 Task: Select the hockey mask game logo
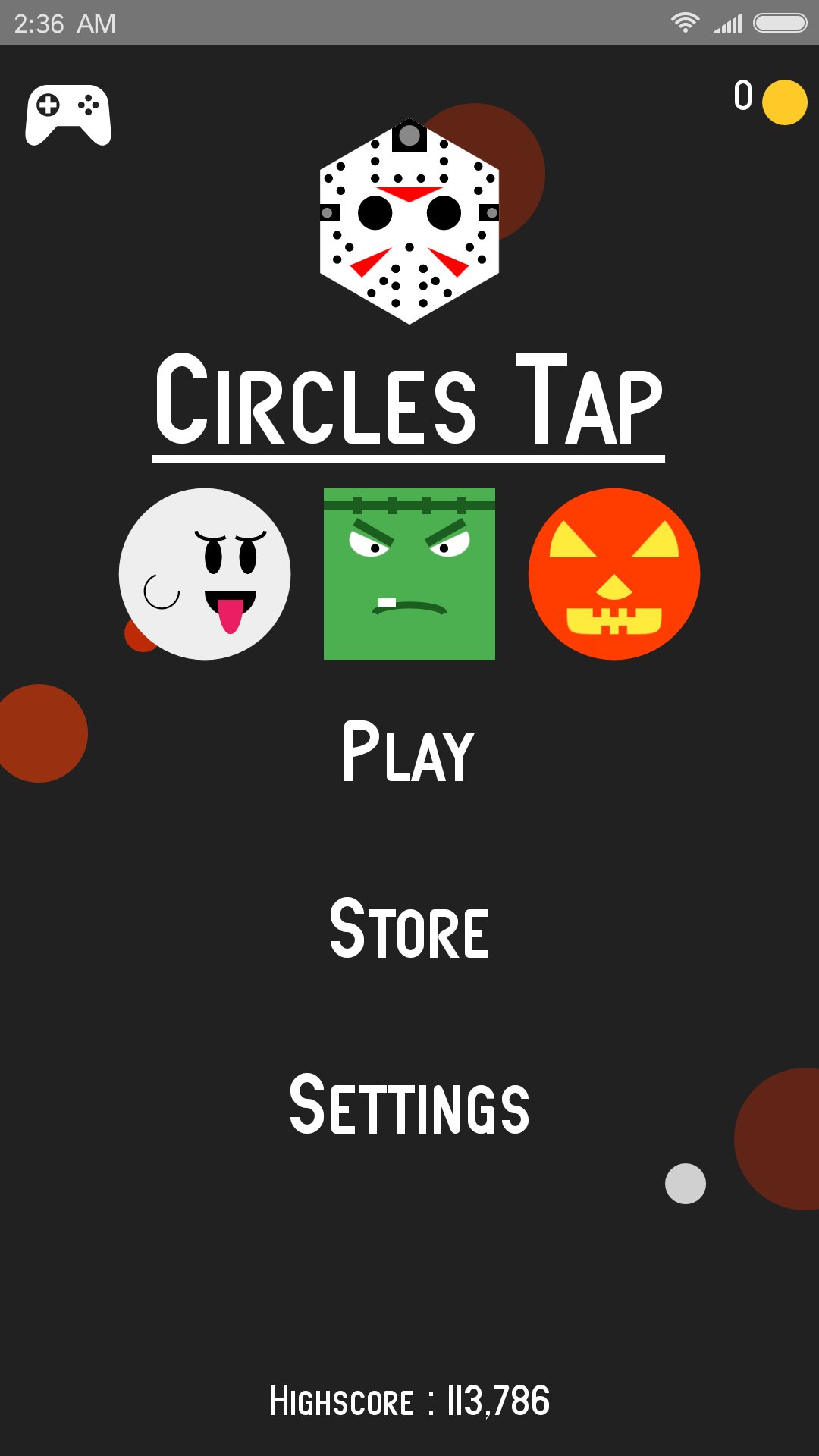pos(409,220)
